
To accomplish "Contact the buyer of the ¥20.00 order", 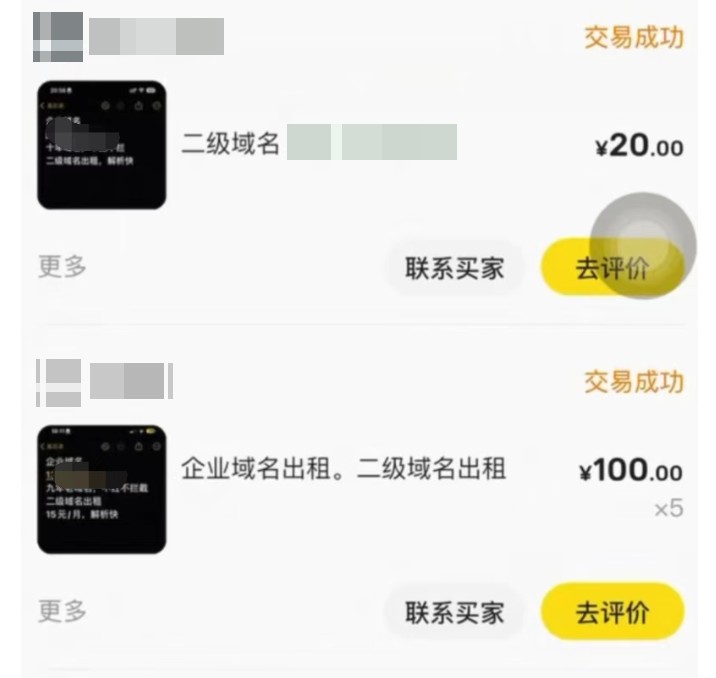I will click(454, 268).
